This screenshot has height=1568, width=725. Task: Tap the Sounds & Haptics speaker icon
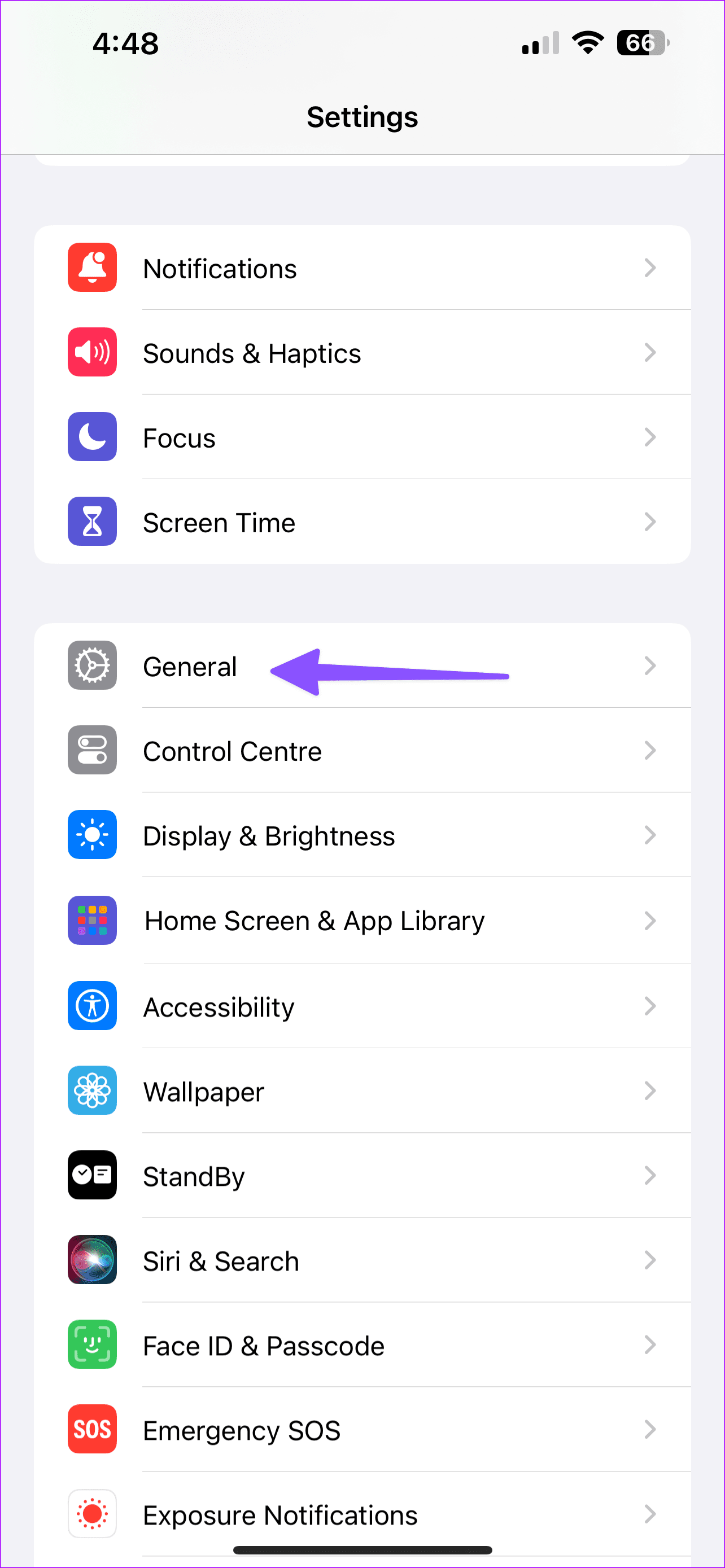(92, 352)
